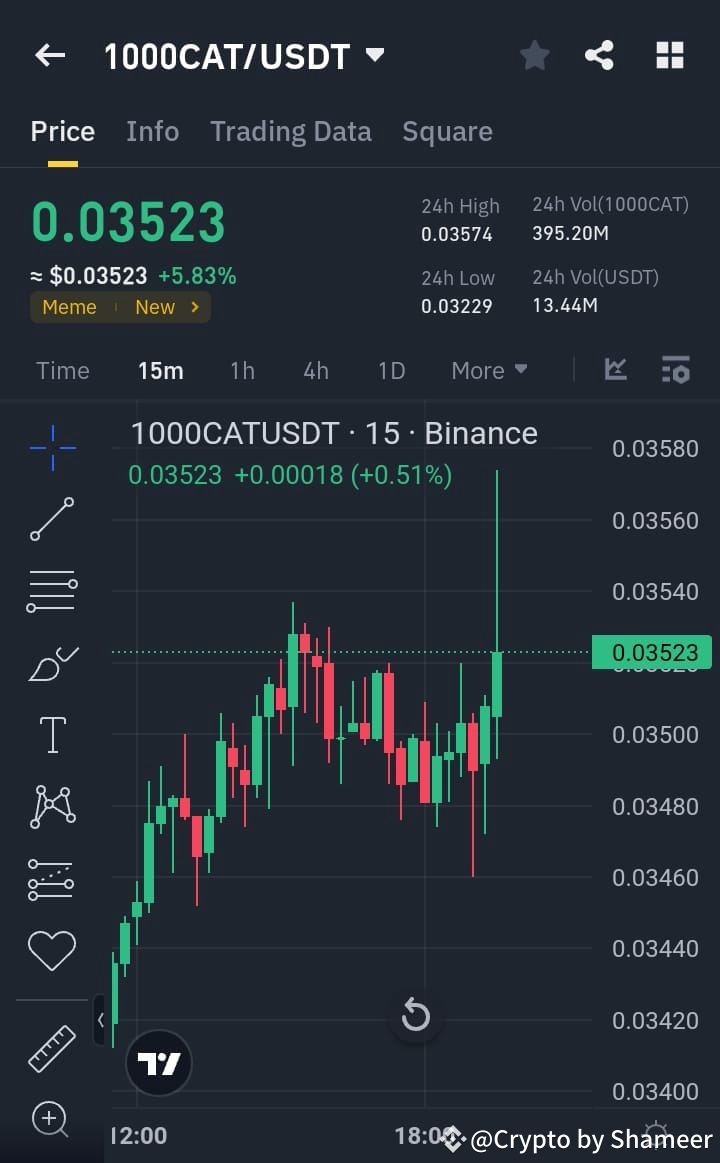Open the heart sticker drawing tool

tap(51, 950)
